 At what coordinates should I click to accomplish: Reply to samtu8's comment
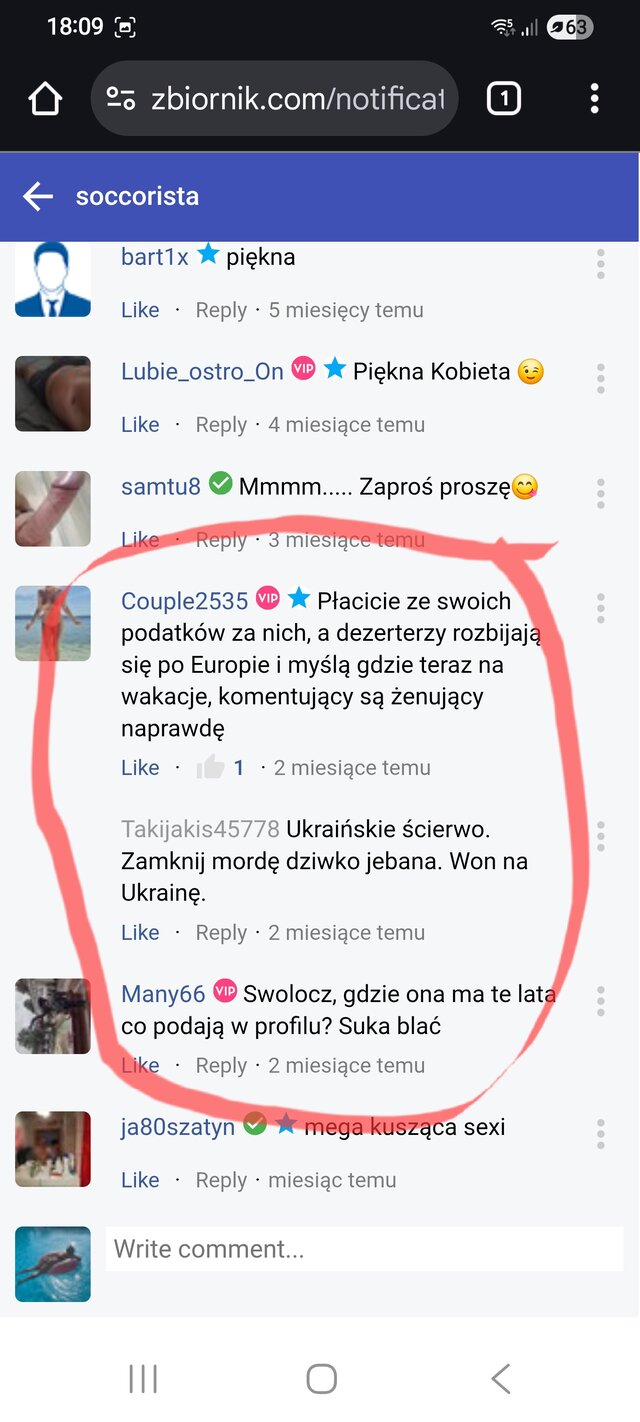(x=221, y=540)
